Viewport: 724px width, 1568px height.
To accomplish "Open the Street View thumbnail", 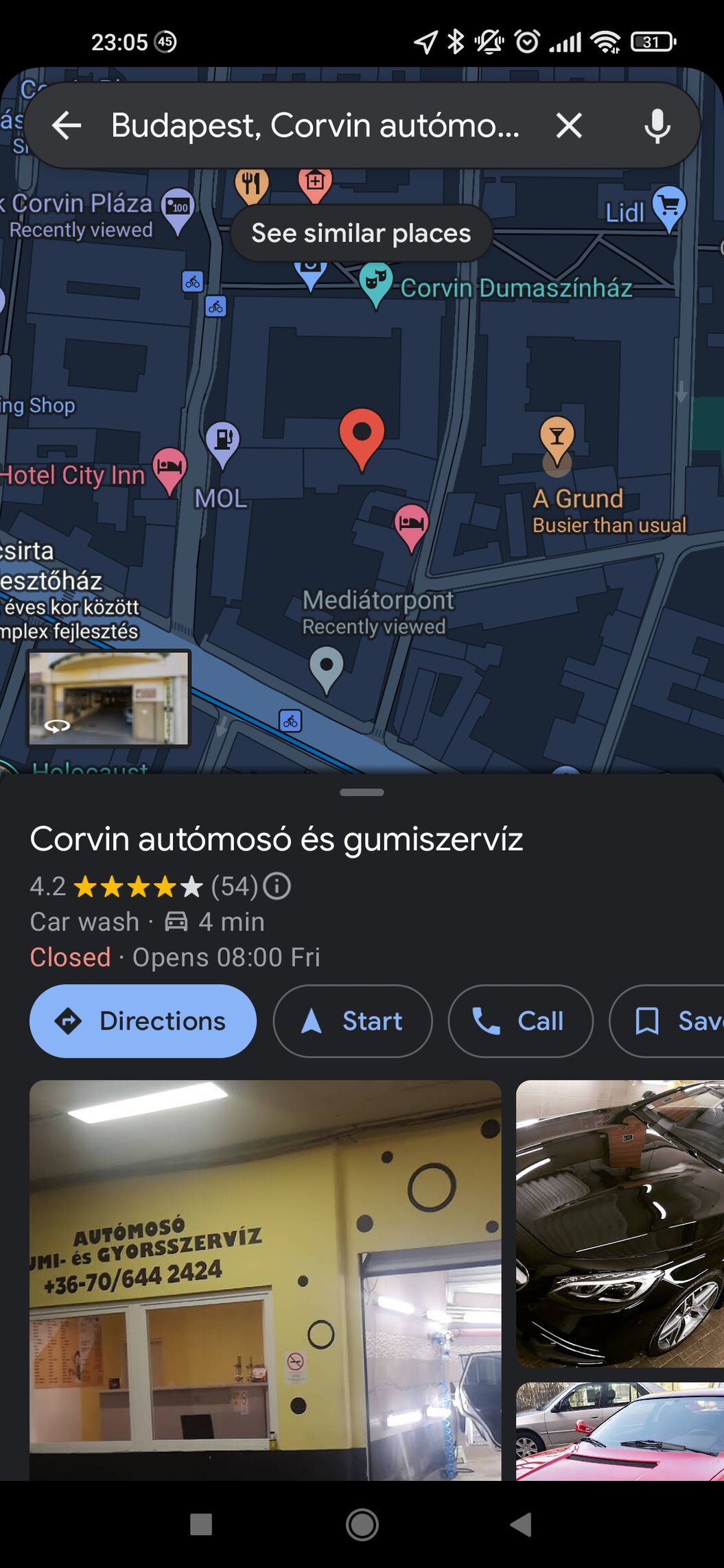I will [108, 698].
